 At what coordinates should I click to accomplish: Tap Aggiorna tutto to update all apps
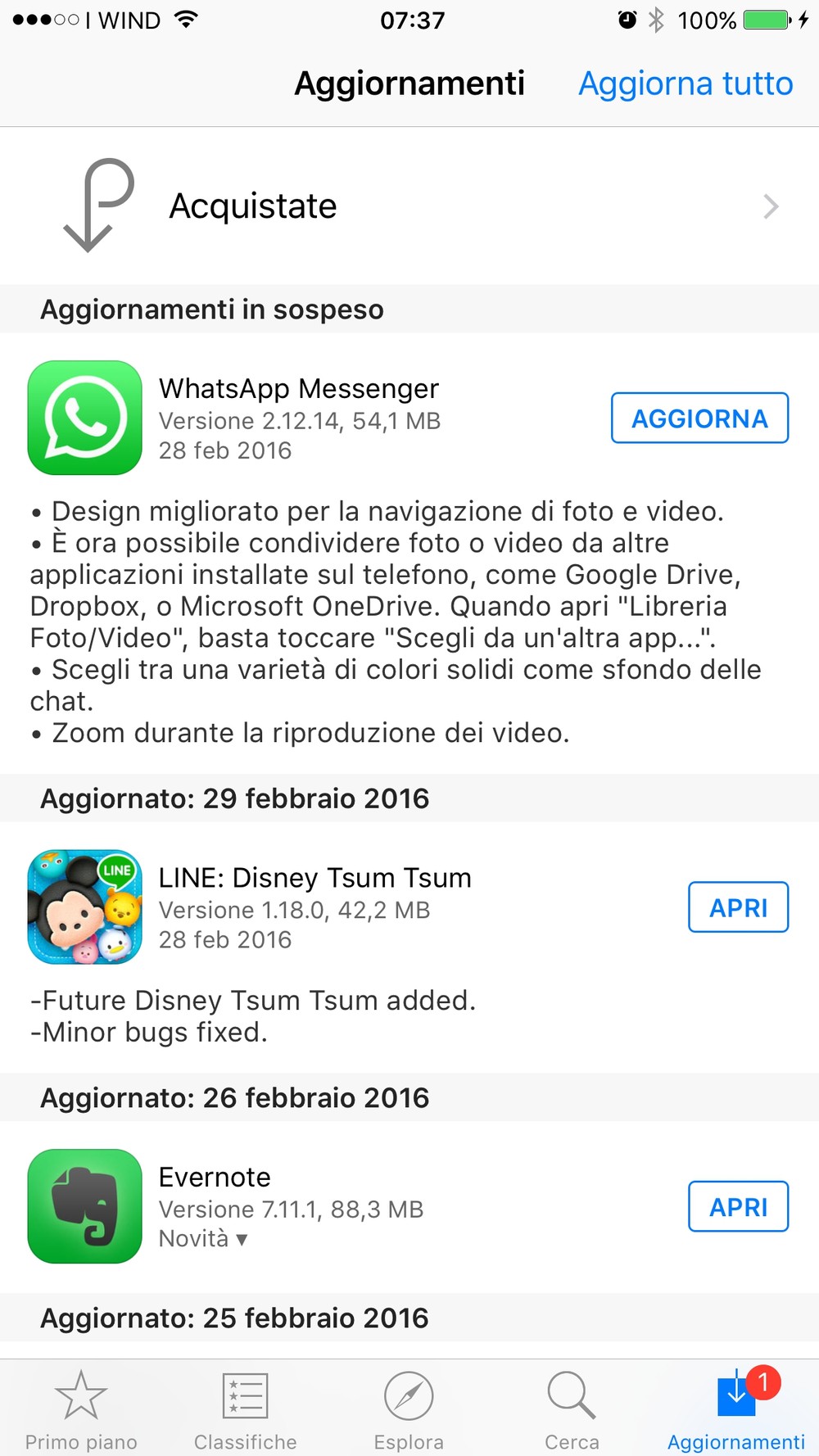(x=686, y=84)
